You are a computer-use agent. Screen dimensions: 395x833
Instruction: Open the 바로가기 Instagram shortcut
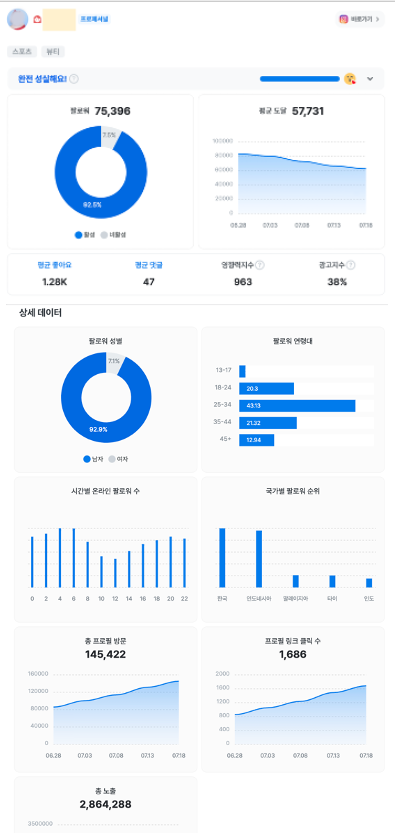click(x=359, y=19)
